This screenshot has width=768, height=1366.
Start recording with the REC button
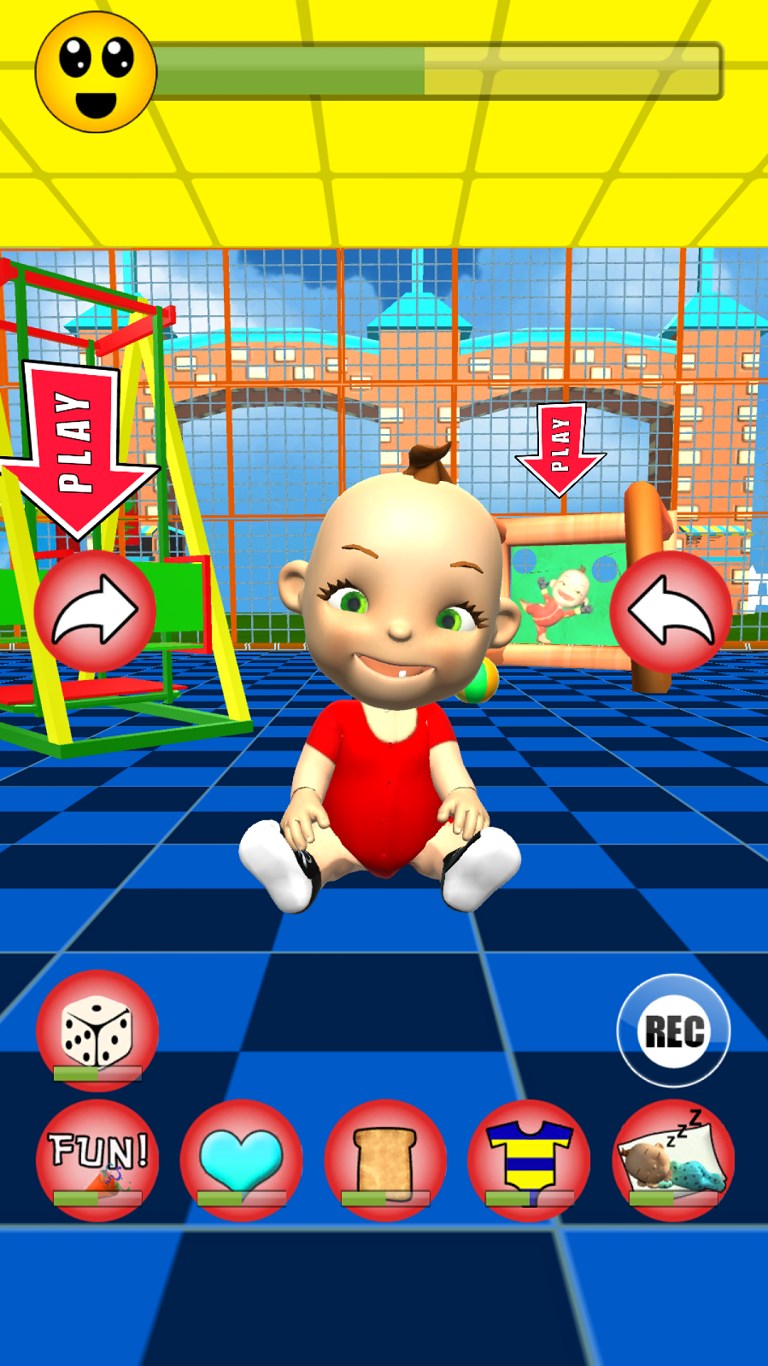pyautogui.click(x=673, y=1031)
